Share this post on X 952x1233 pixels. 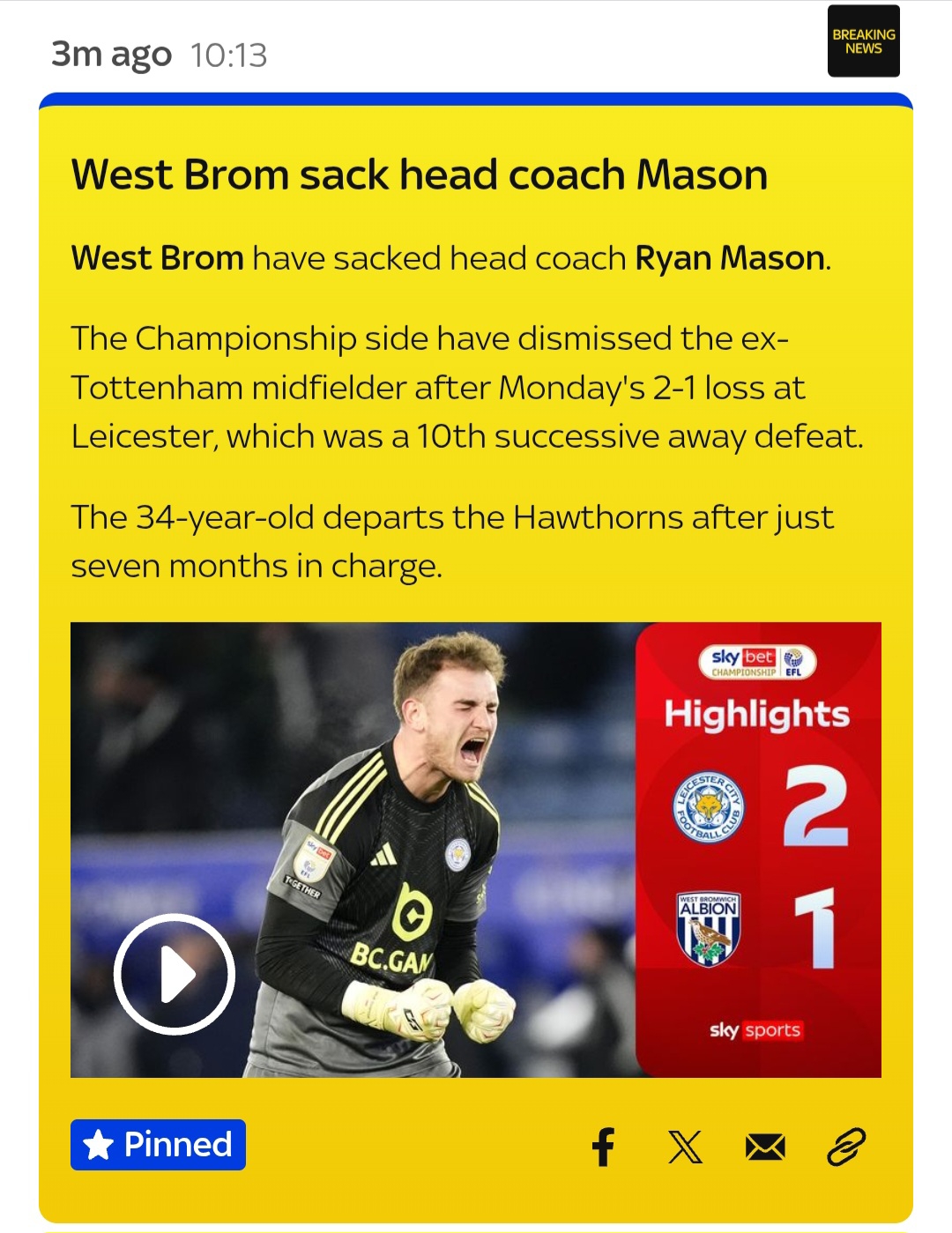pos(685,1147)
